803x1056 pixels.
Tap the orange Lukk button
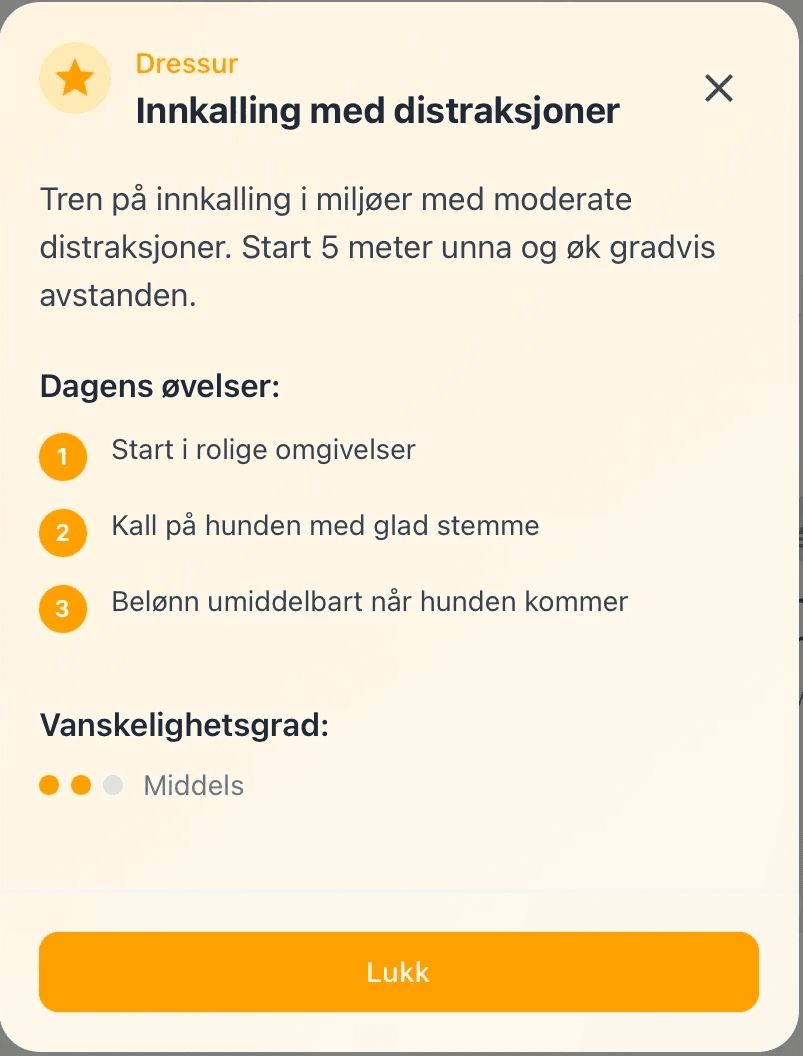click(399, 972)
